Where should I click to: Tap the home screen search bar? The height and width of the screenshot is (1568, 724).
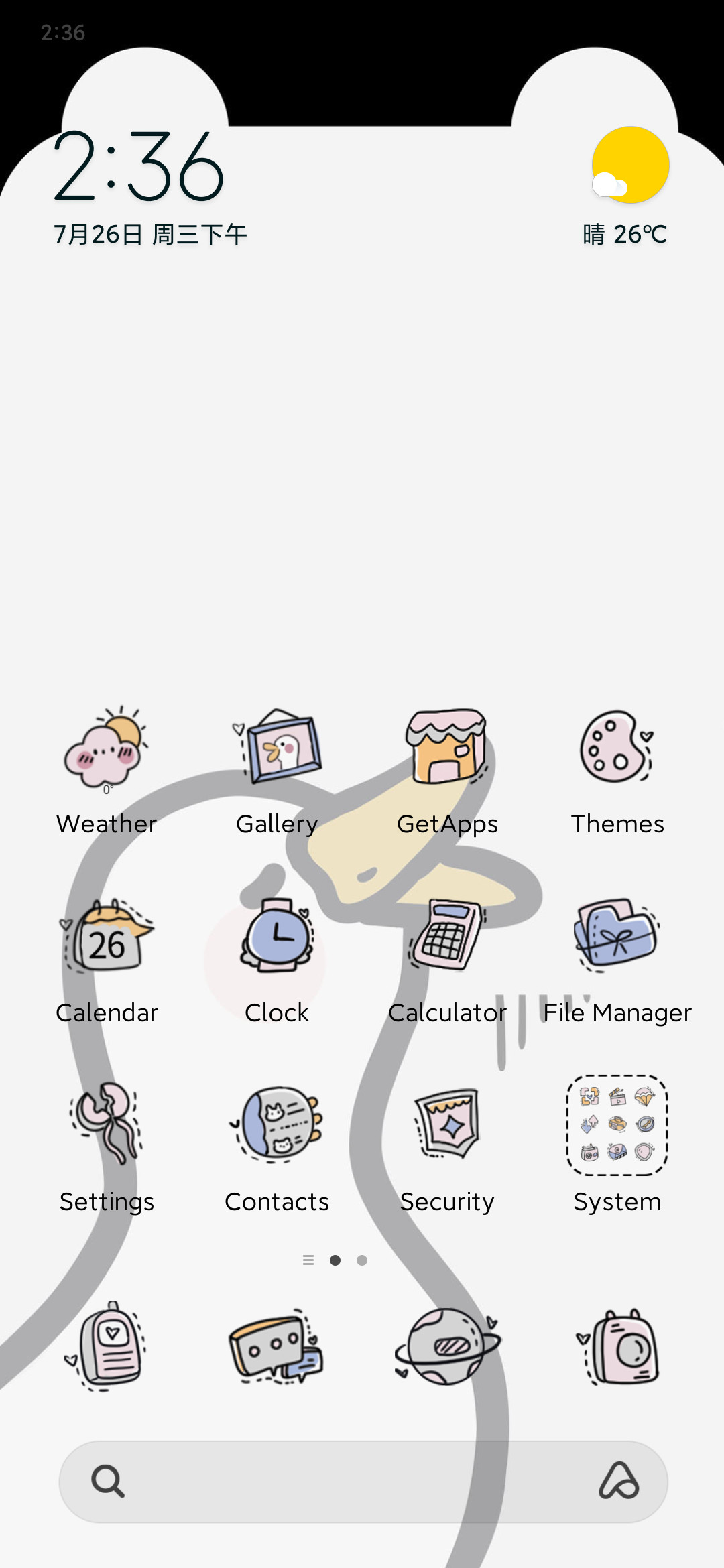tap(363, 1482)
